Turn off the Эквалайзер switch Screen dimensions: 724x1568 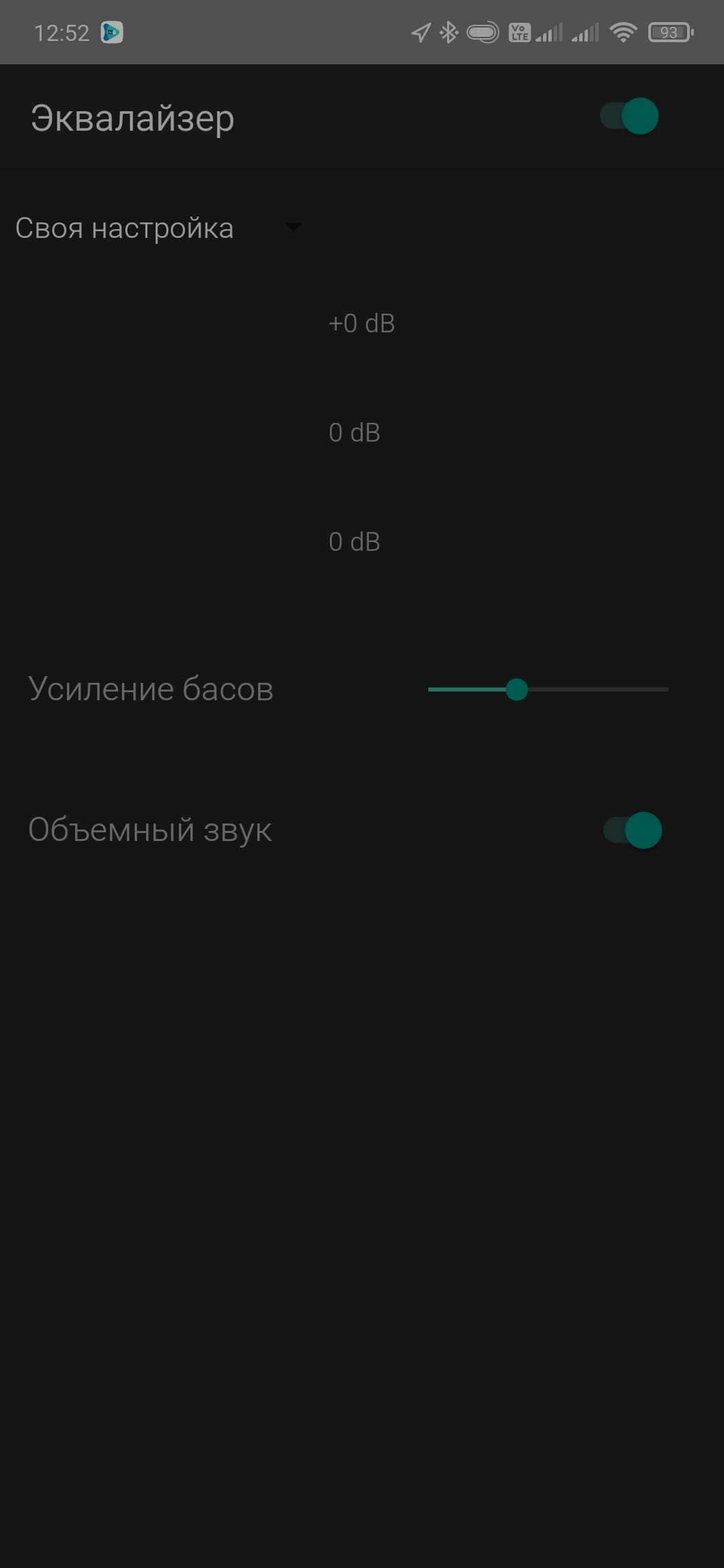coord(630,117)
